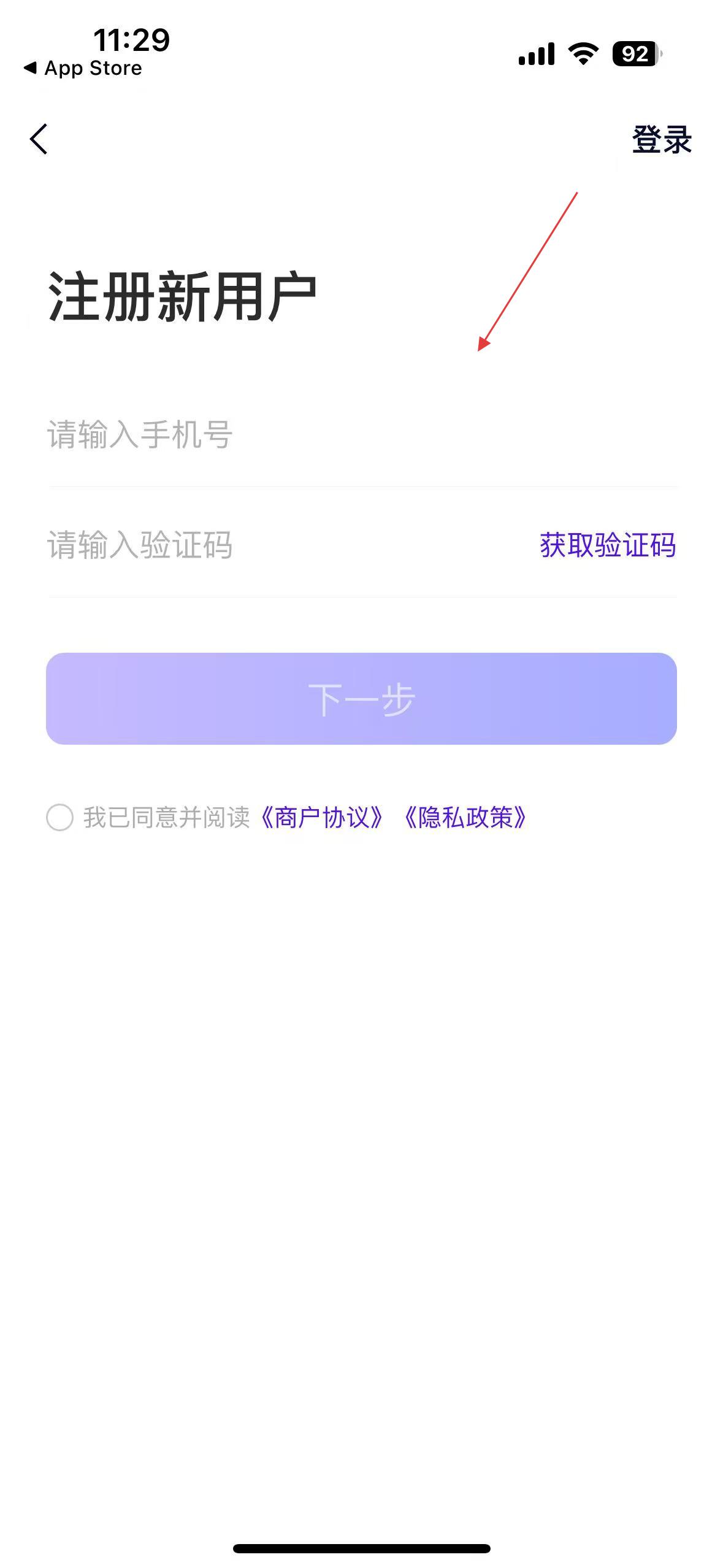This screenshot has width=723, height=1568.
Task: Request a code via 获取验证码
Action: [x=608, y=545]
